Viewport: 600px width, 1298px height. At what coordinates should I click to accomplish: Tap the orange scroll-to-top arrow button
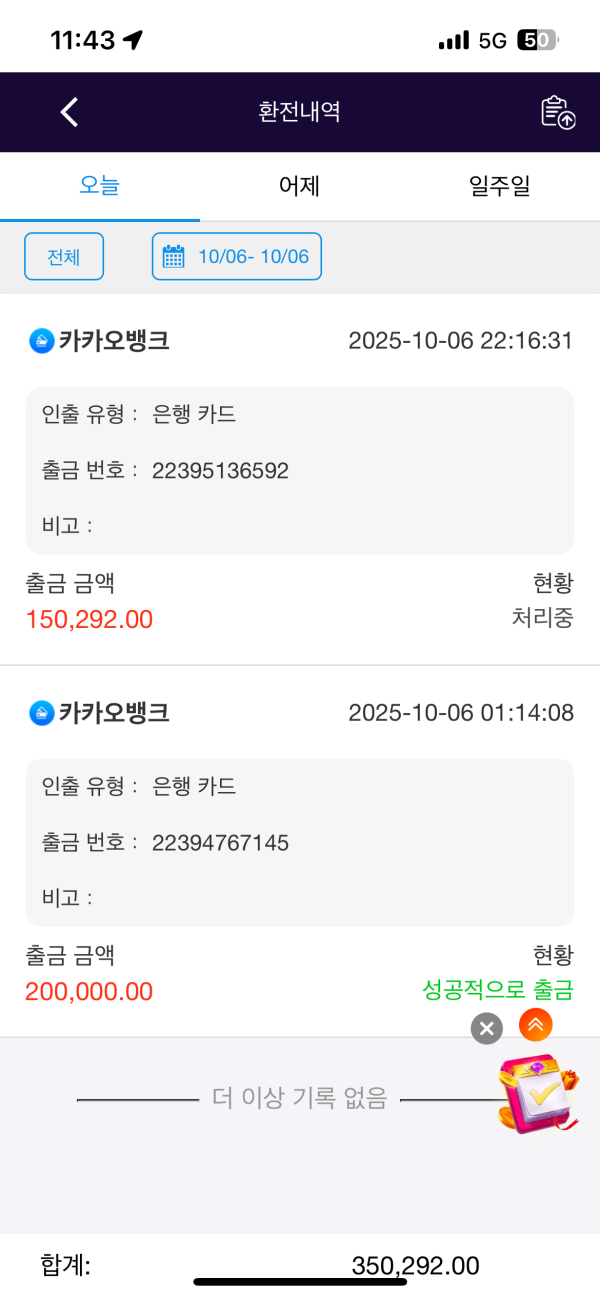click(536, 1023)
